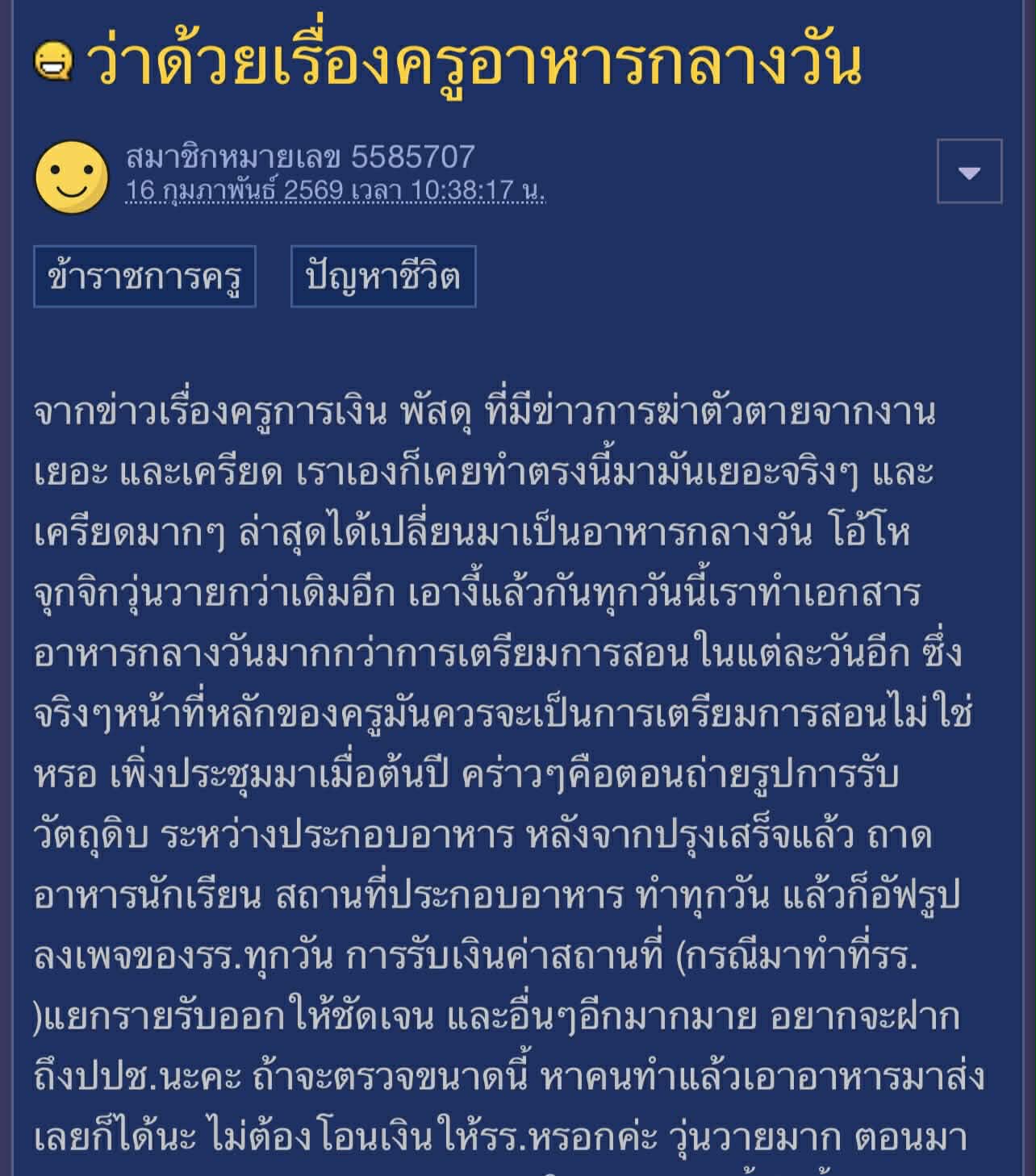The width and height of the screenshot is (1036, 1176).
Task: Browse topics tagged ปัญหาชีวิต
Action: pos(383,277)
